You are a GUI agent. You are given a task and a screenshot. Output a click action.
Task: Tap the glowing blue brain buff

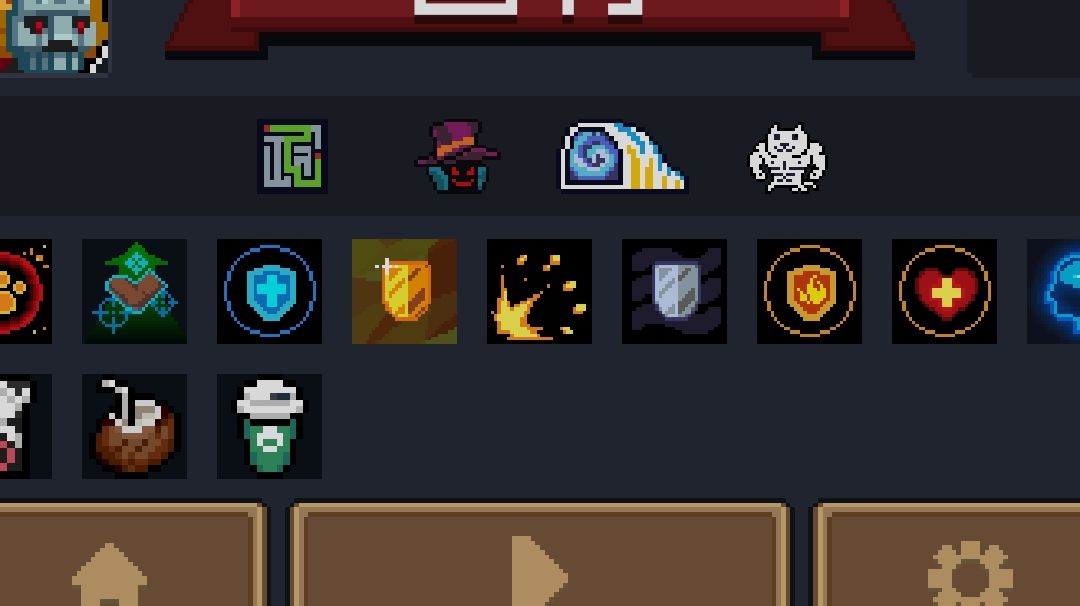[1054, 291]
